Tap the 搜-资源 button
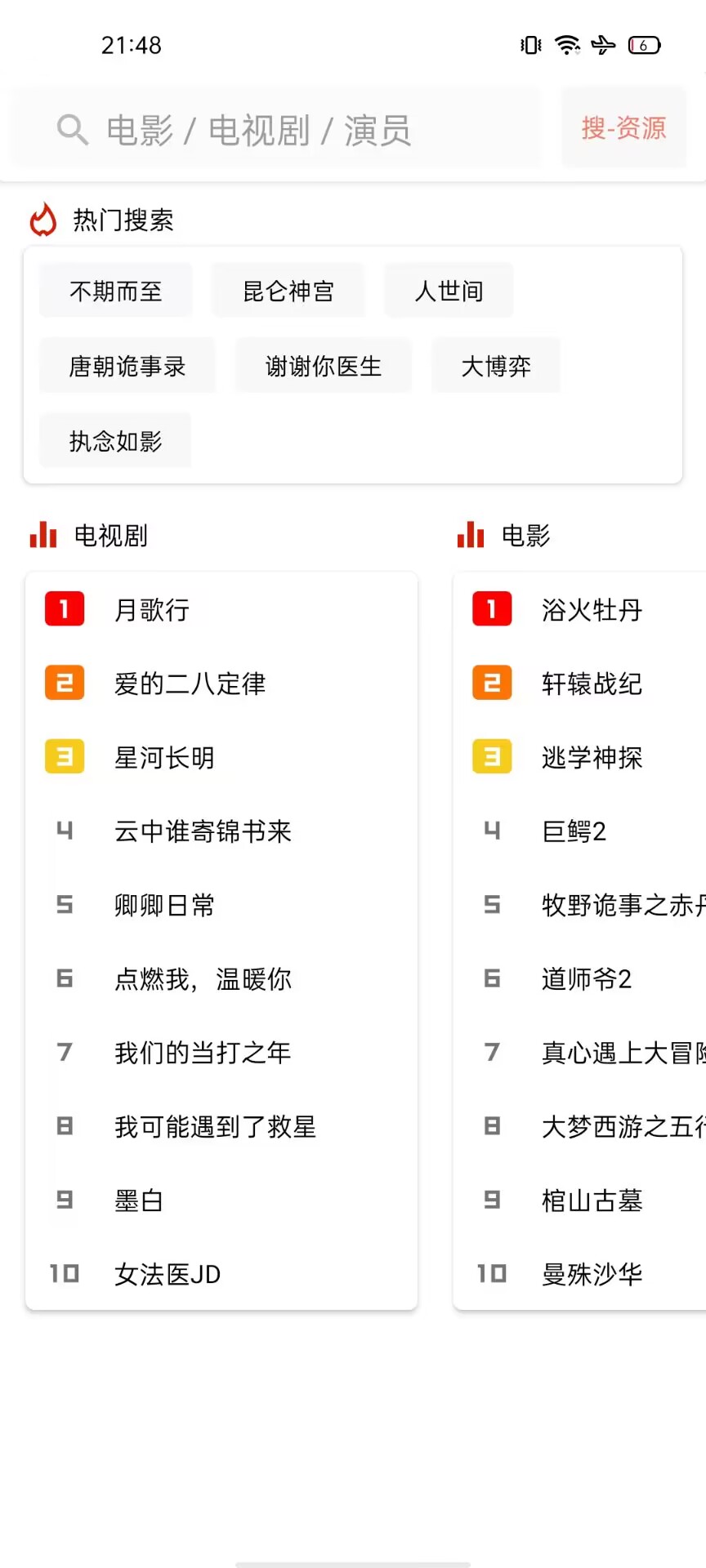Screen dimensions: 706x1568 click(x=623, y=128)
